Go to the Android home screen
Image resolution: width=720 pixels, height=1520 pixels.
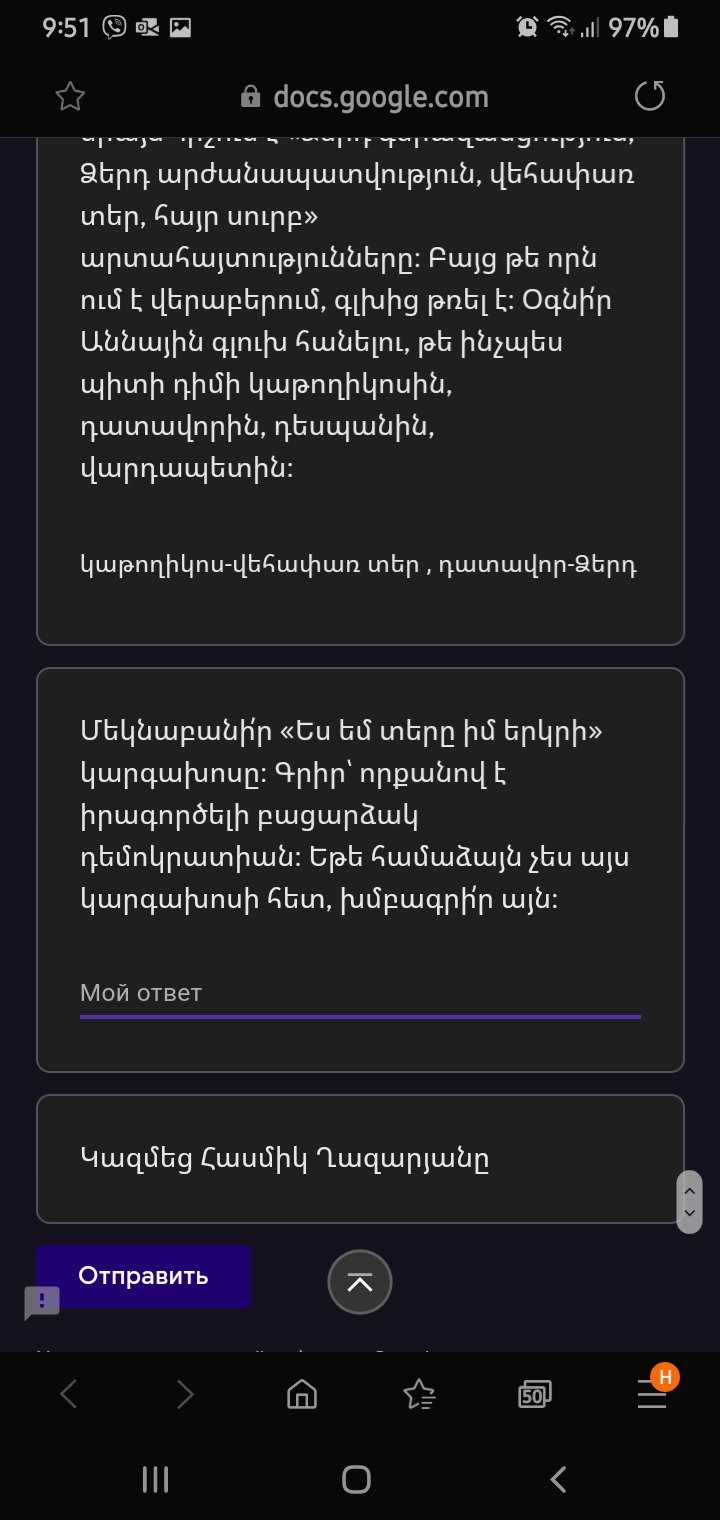[x=356, y=1480]
